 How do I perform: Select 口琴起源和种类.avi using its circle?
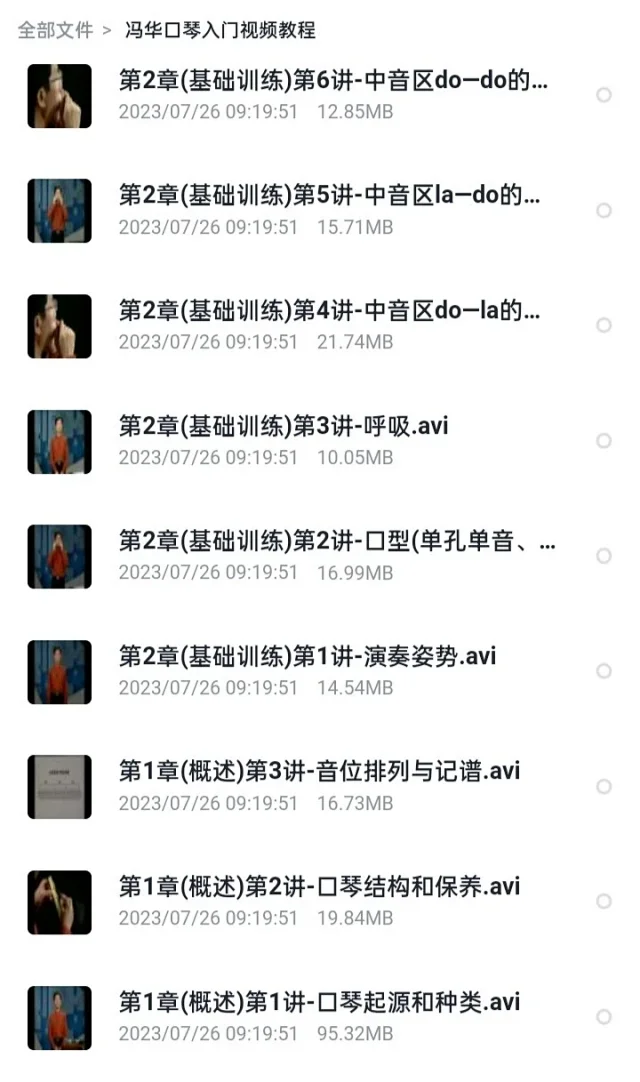[604, 1017]
